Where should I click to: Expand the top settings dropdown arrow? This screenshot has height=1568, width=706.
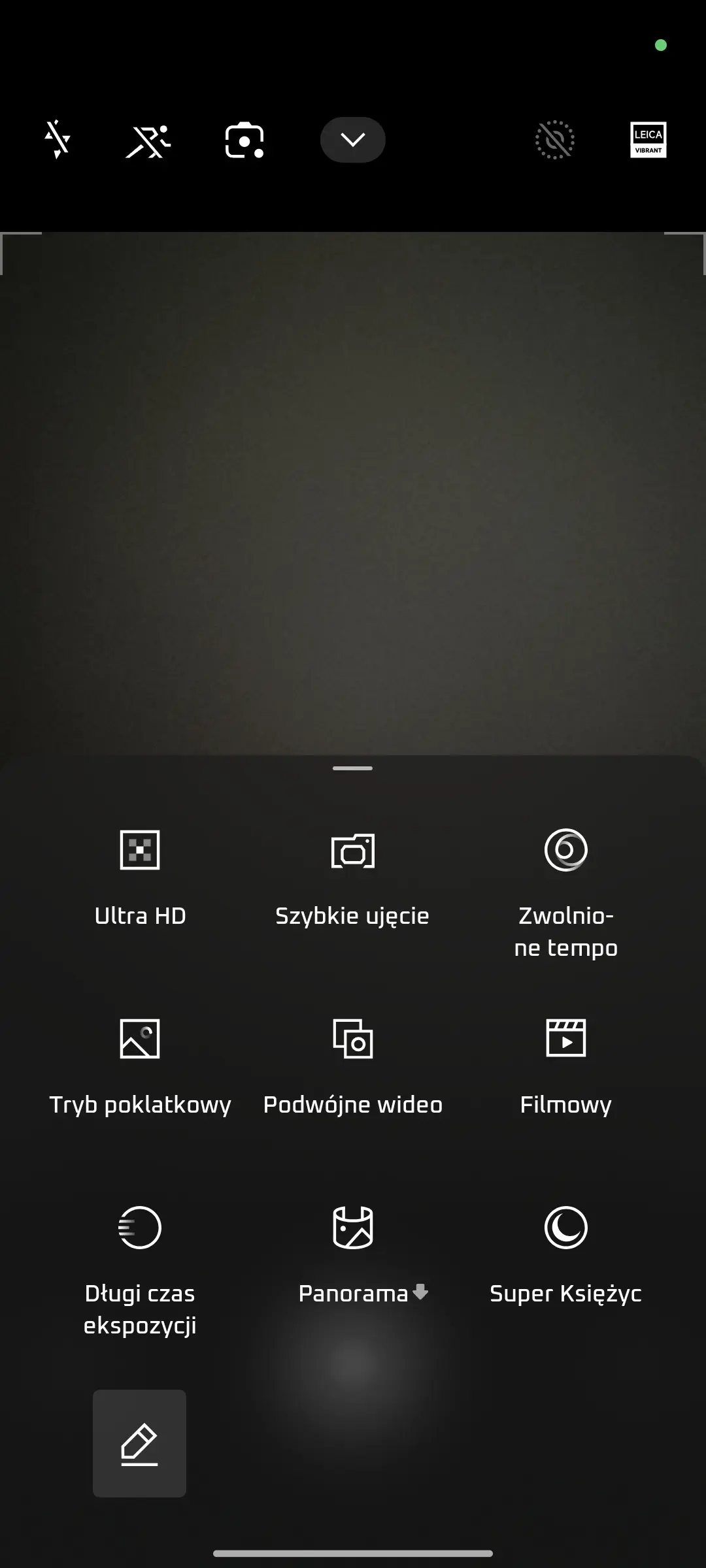[353, 140]
